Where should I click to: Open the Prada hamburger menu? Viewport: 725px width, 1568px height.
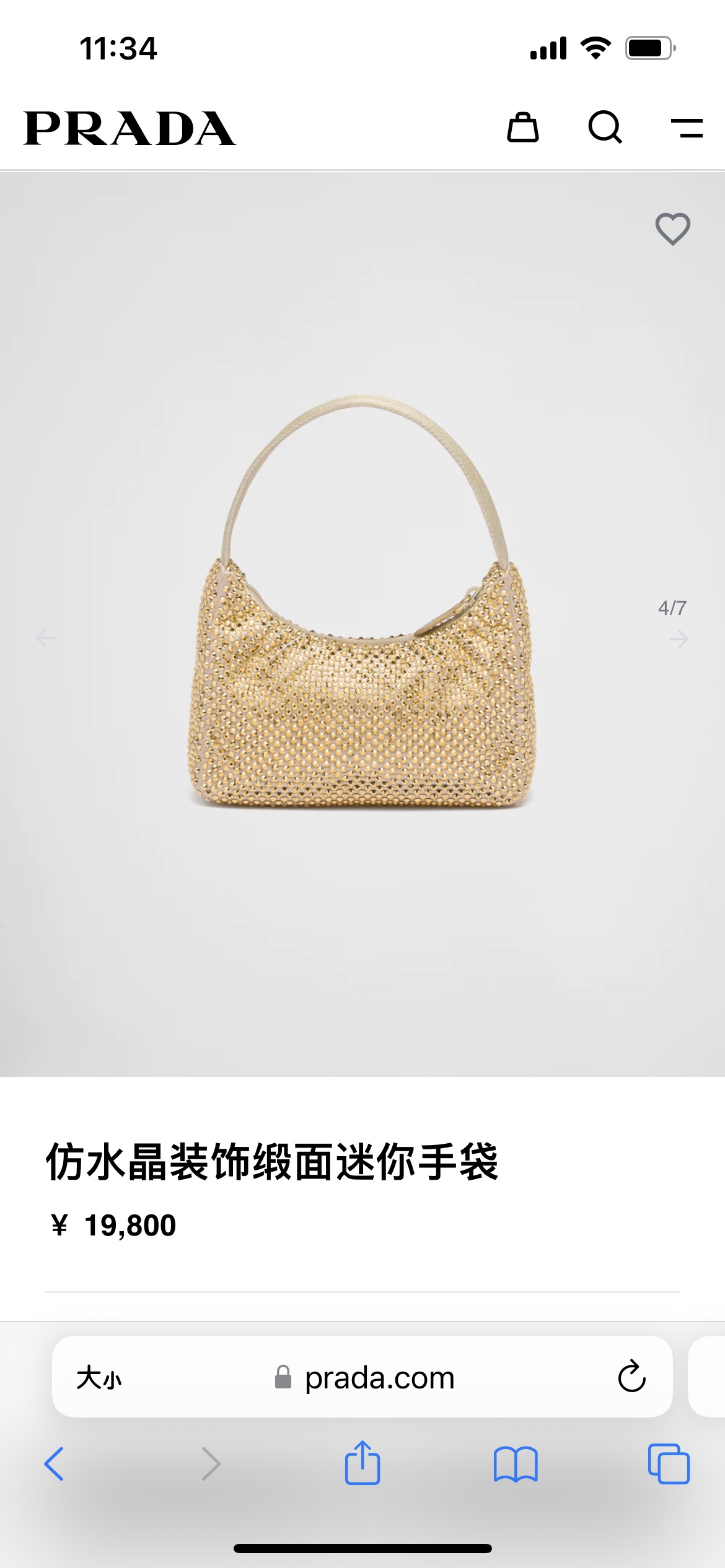click(687, 128)
